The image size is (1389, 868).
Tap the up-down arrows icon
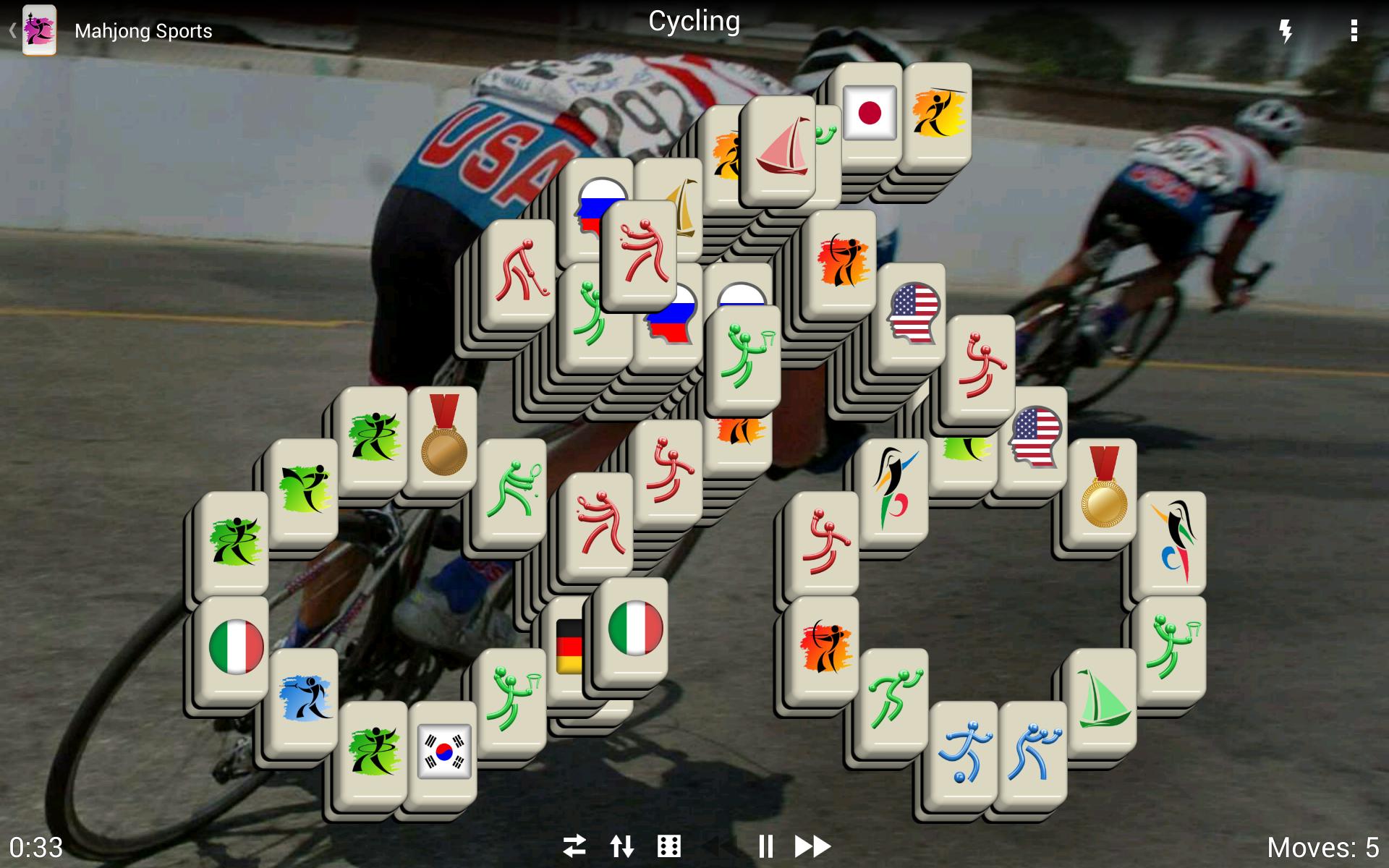622,846
